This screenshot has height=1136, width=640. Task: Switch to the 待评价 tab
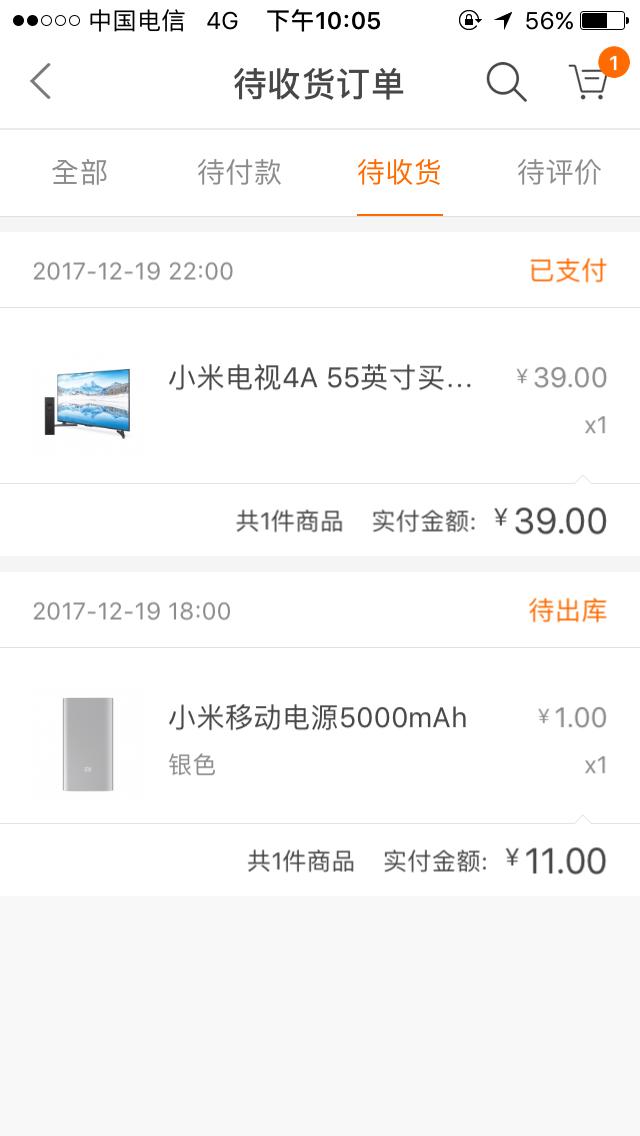point(559,172)
